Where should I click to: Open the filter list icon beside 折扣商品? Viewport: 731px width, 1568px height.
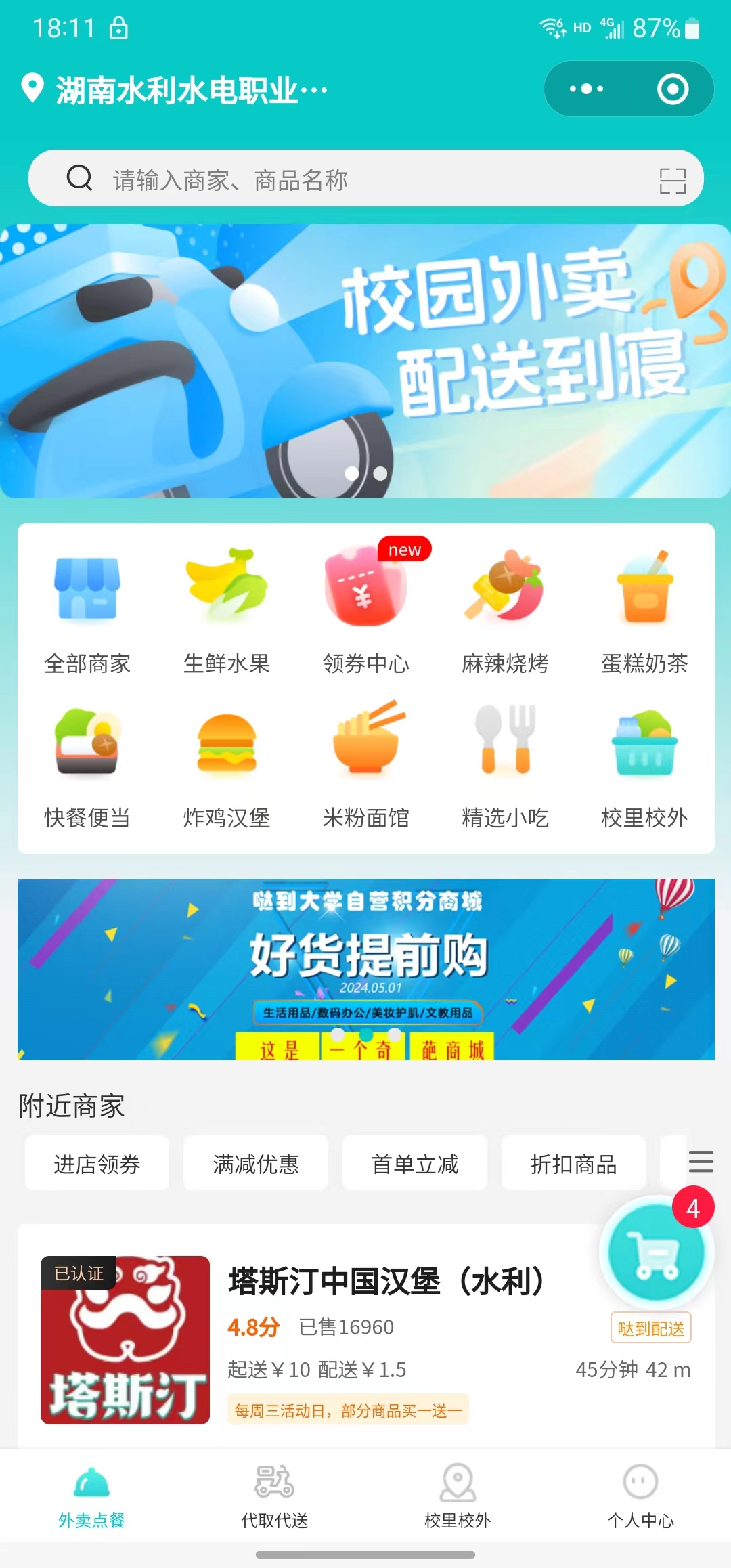[x=701, y=1162]
